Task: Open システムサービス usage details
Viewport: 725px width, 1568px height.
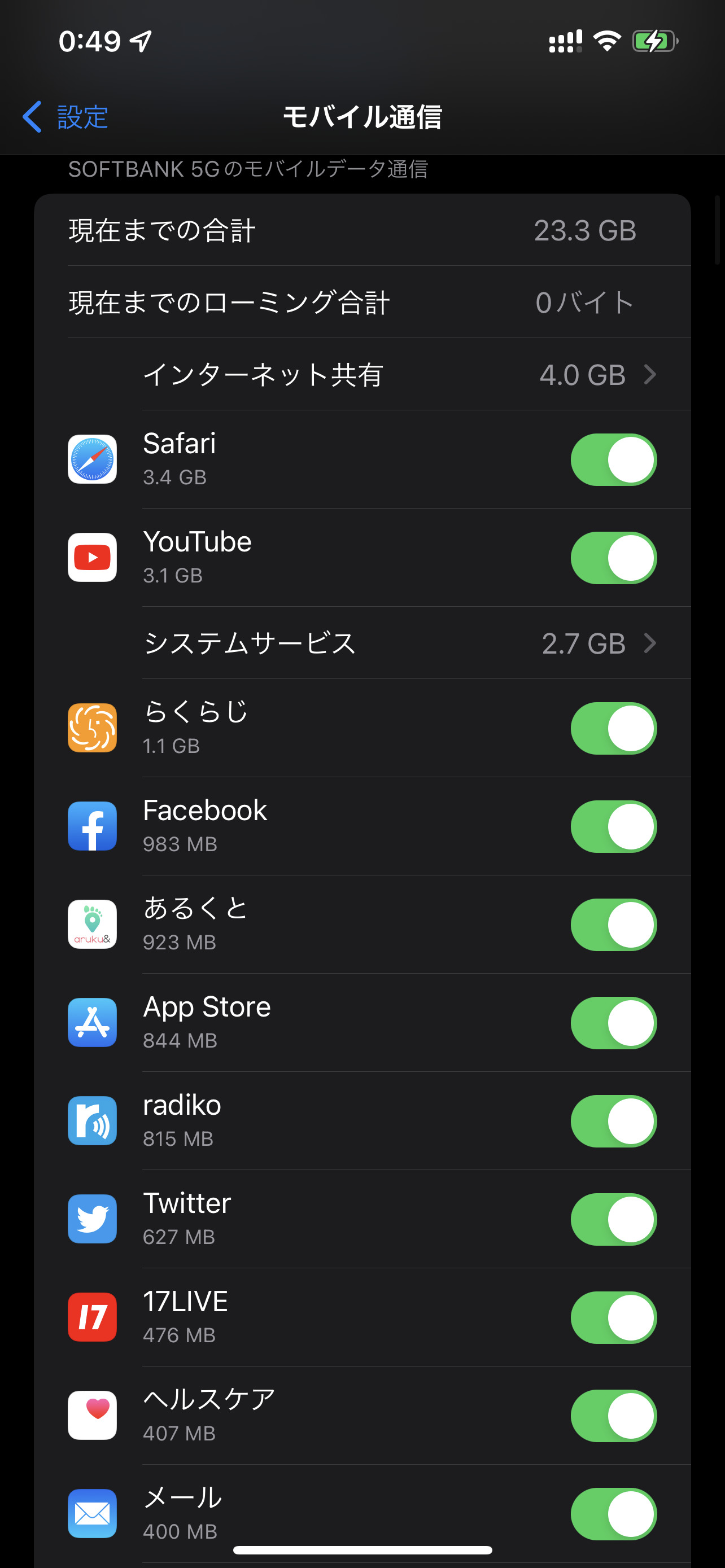Action: [399, 643]
